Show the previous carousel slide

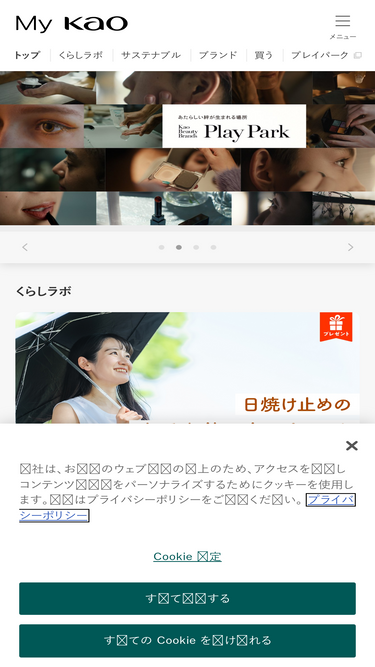click(x=25, y=247)
